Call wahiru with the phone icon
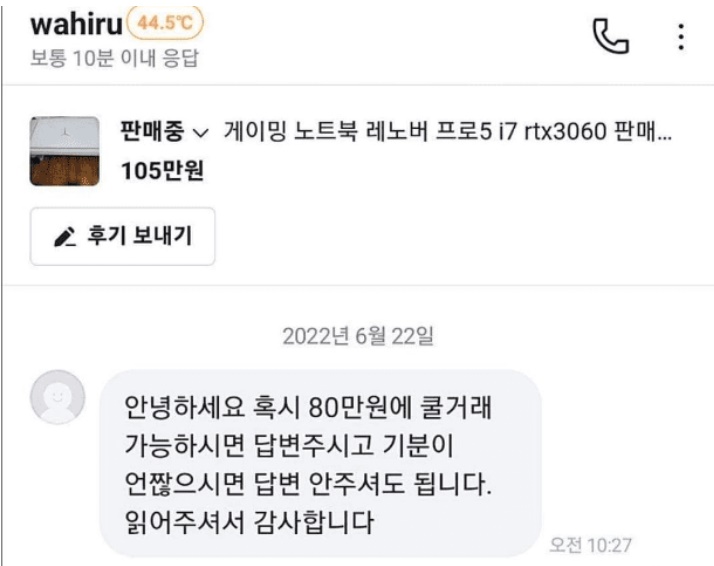The image size is (714, 566). tap(612, 37)
